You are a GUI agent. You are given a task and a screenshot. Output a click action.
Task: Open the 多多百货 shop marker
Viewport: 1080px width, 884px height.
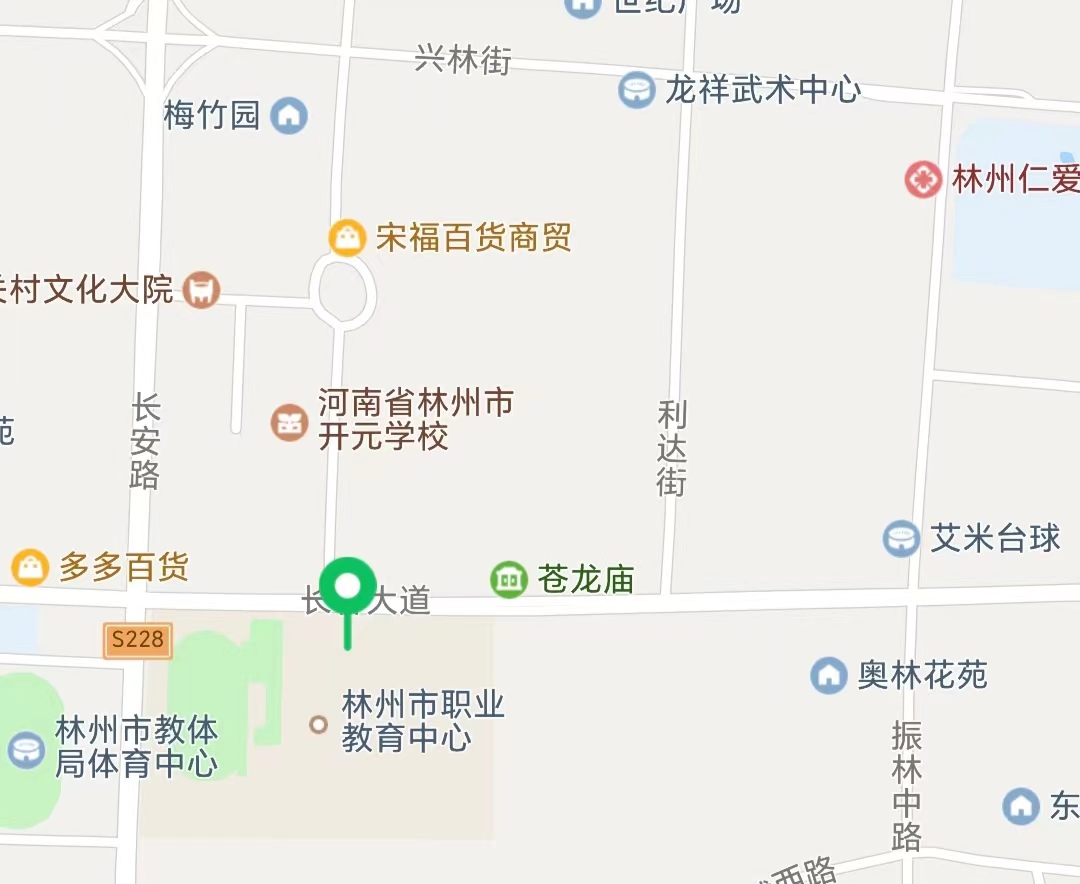pos(31,567)
